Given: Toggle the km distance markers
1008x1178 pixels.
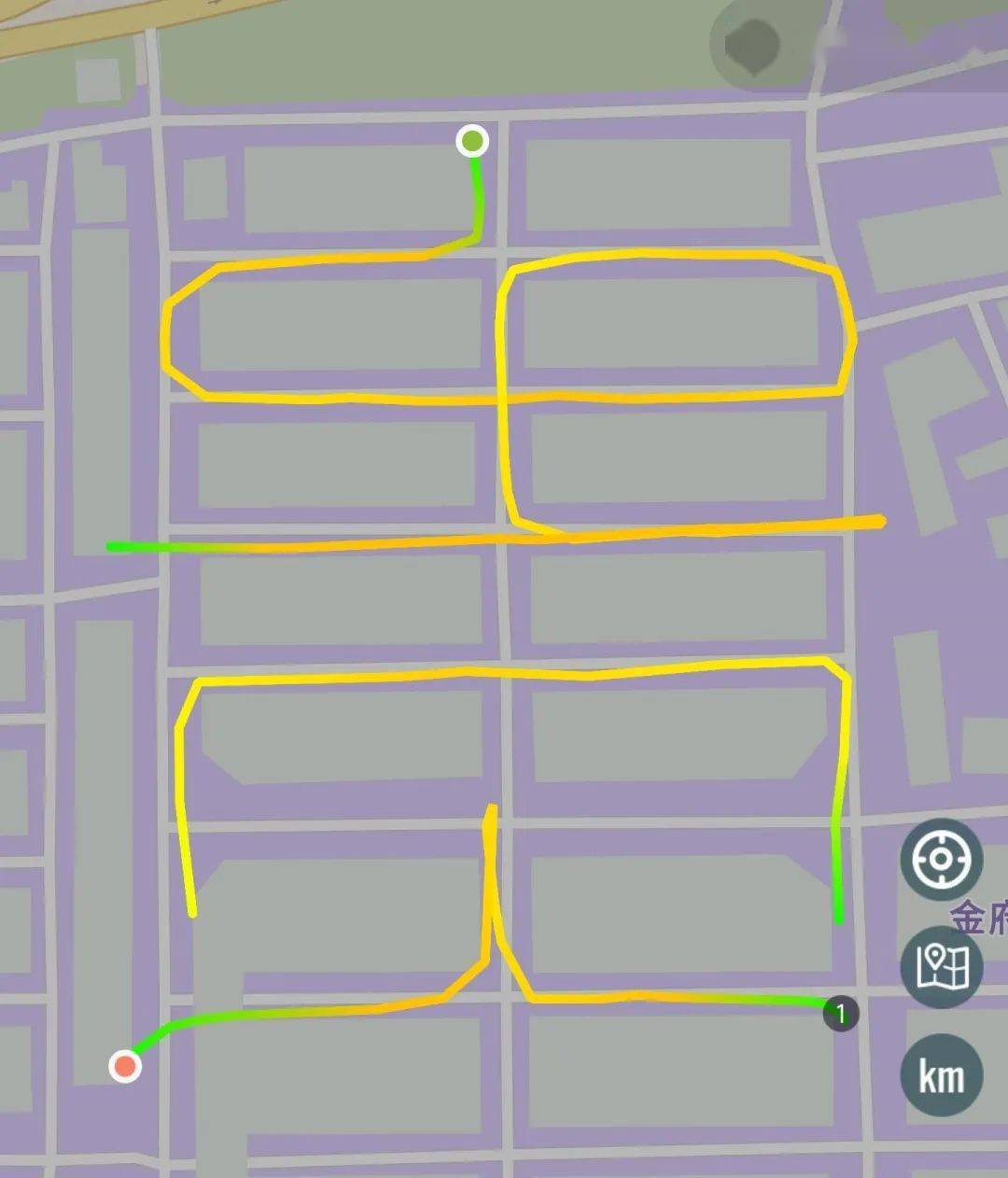Looking at the screenshot, I should point(941,1075).
